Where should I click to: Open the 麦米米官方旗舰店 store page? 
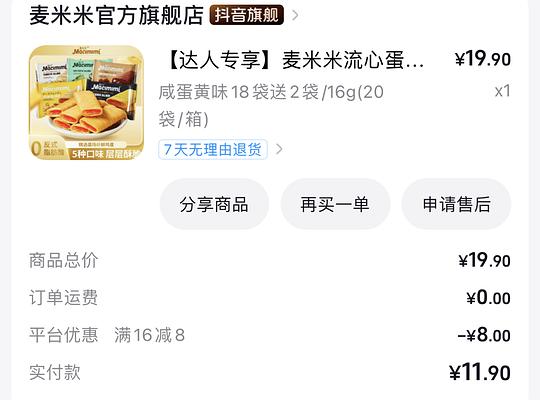pyautogui.click(x=116, y=15)
